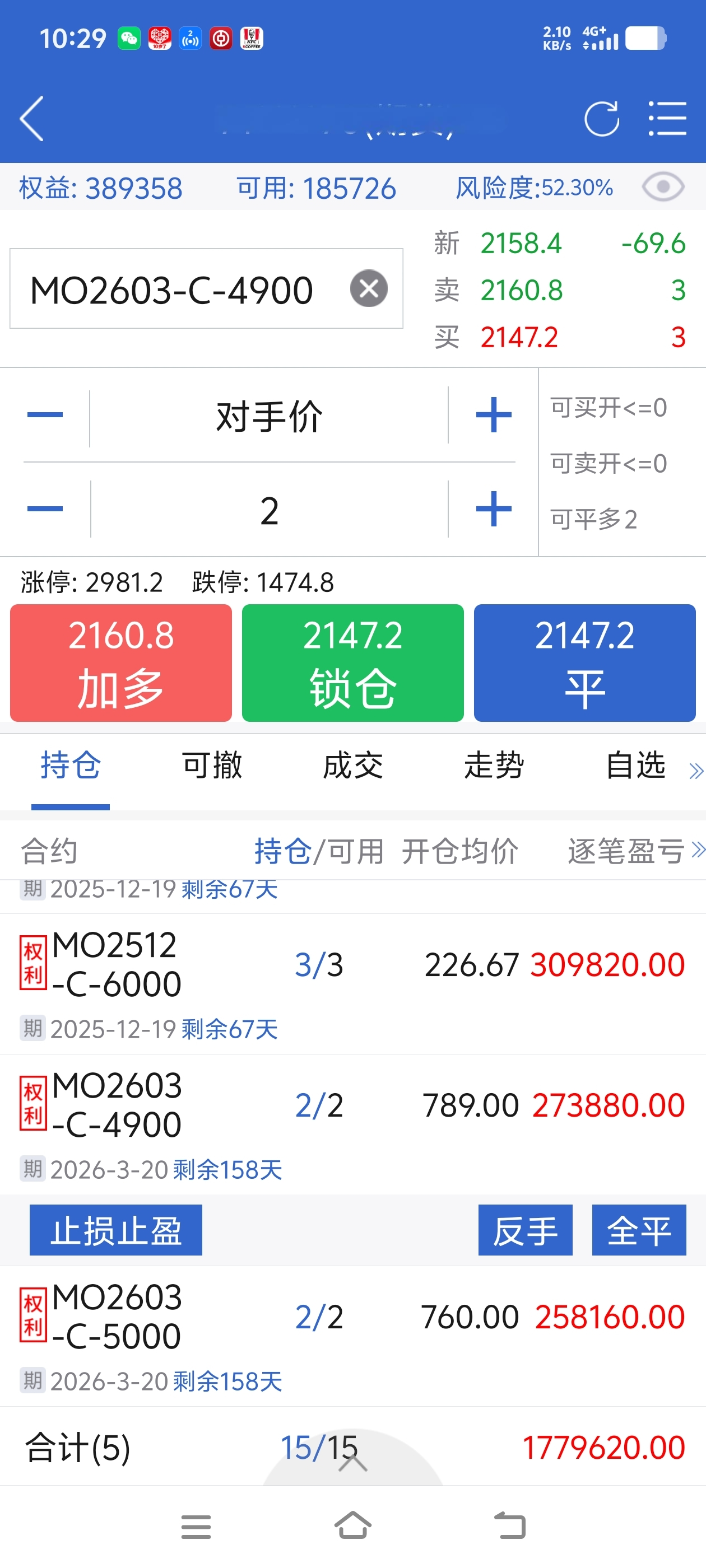The height and width of the screenshot is (1568, 706).
Task: Add long position with 加多 button
Action: click(x=120, y=662)
